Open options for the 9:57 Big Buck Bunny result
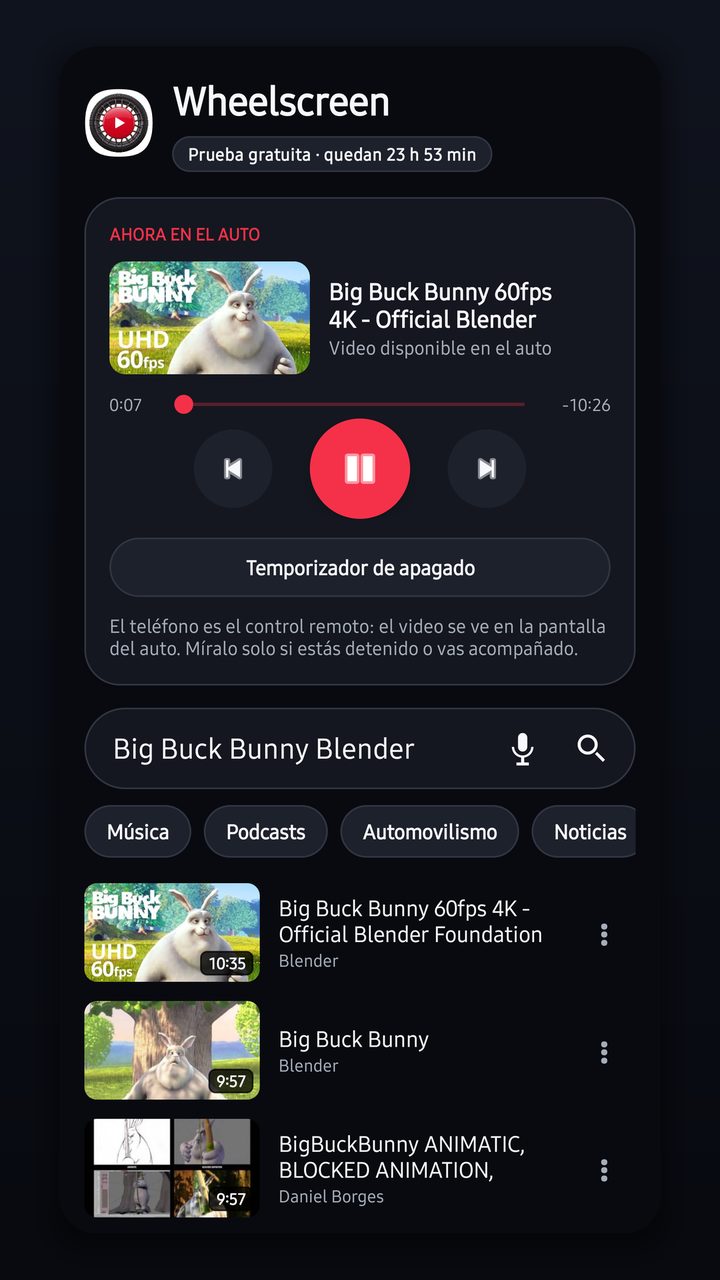 [x=604, y=1052]
